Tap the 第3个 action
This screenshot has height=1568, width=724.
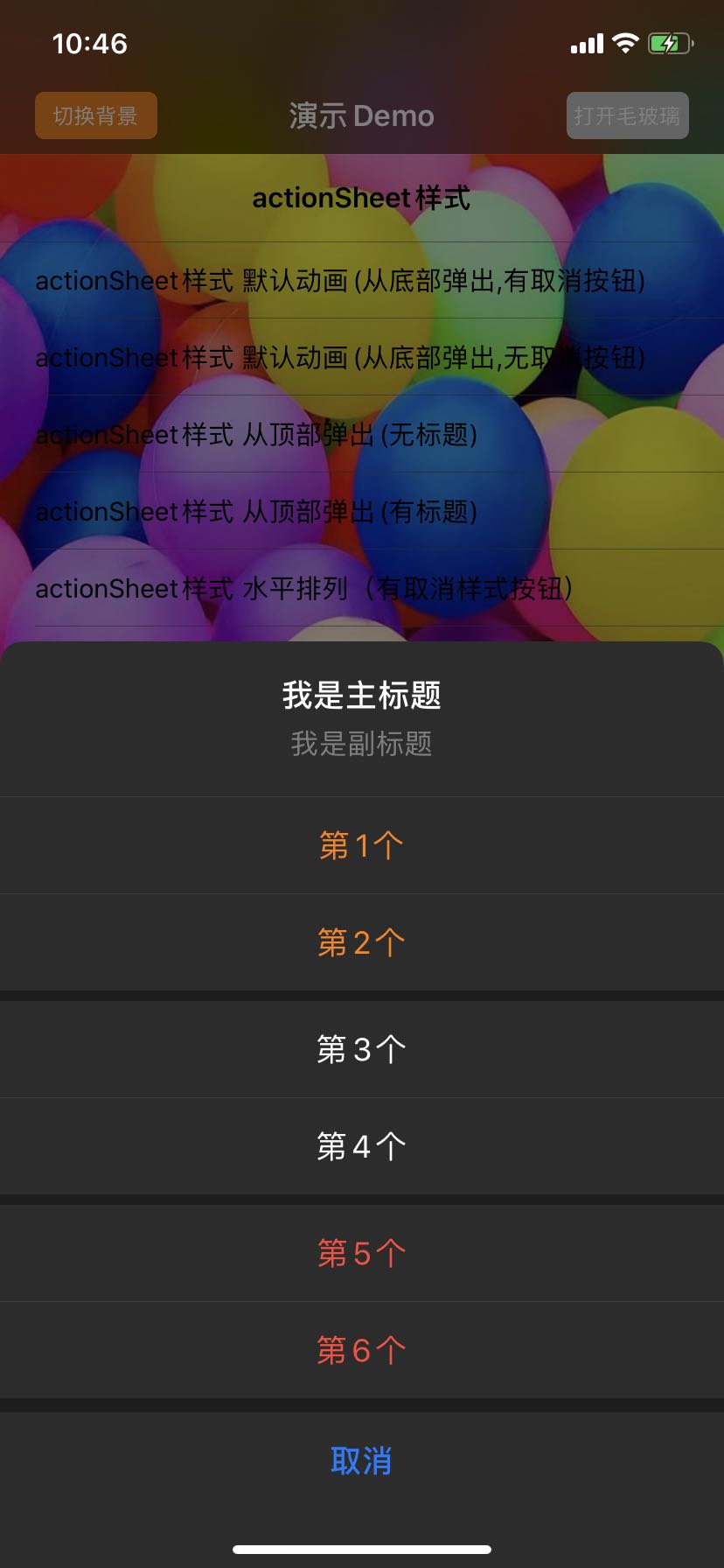tap(362, 1049)
